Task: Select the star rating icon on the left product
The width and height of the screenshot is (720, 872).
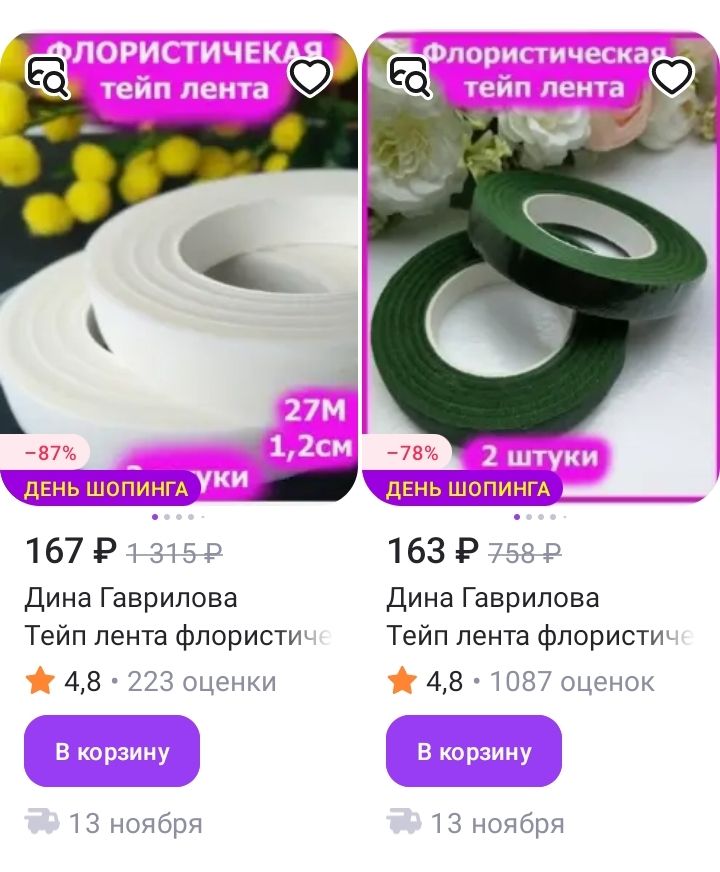Action: 36,681
